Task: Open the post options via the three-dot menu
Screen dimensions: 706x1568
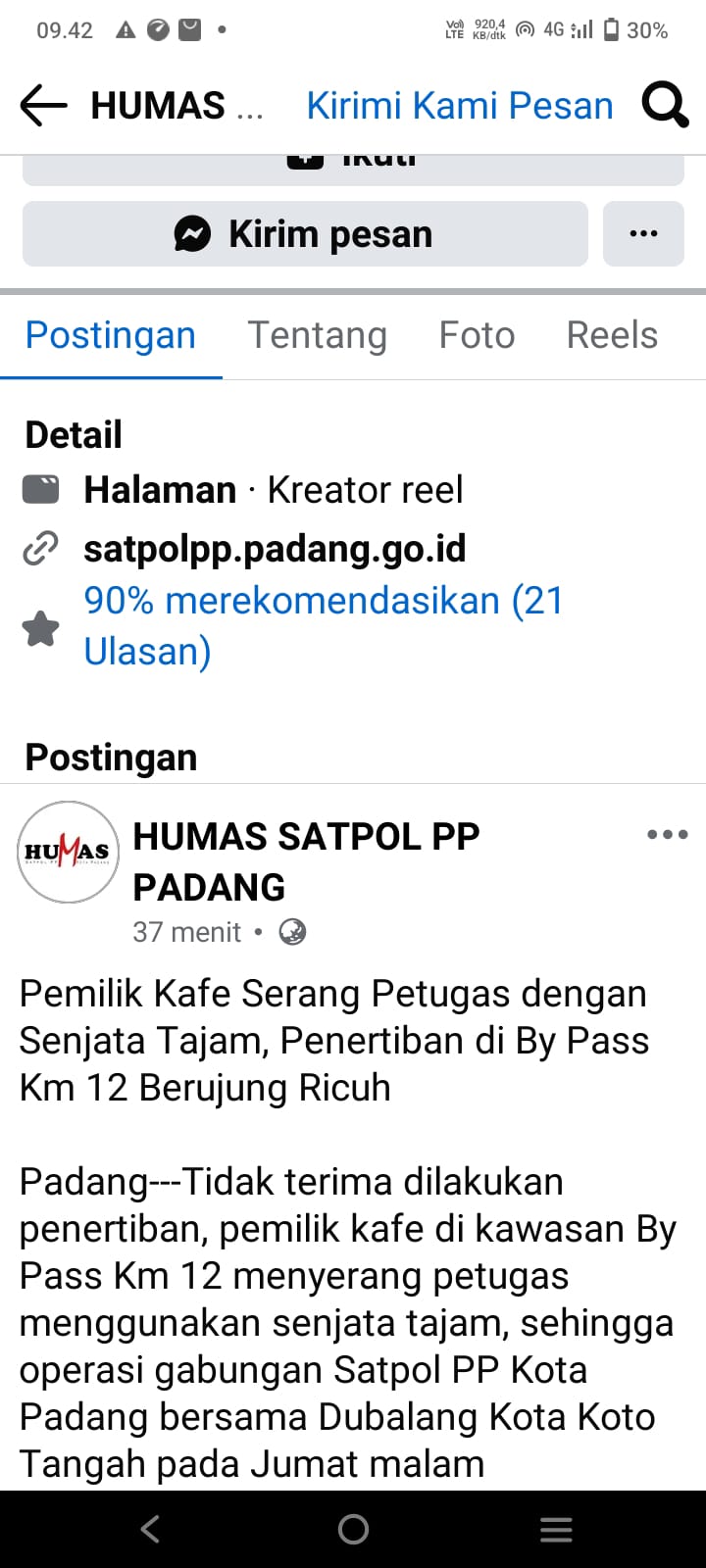Action: tap(667, 834)
